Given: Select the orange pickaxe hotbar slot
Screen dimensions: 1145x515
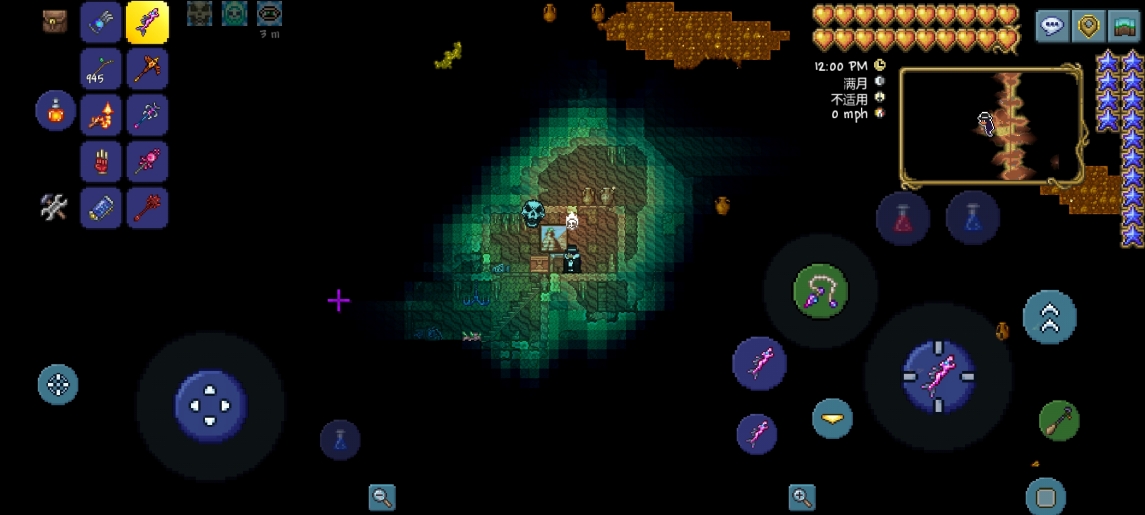Looking at the screenshot, I should [147, 68].
